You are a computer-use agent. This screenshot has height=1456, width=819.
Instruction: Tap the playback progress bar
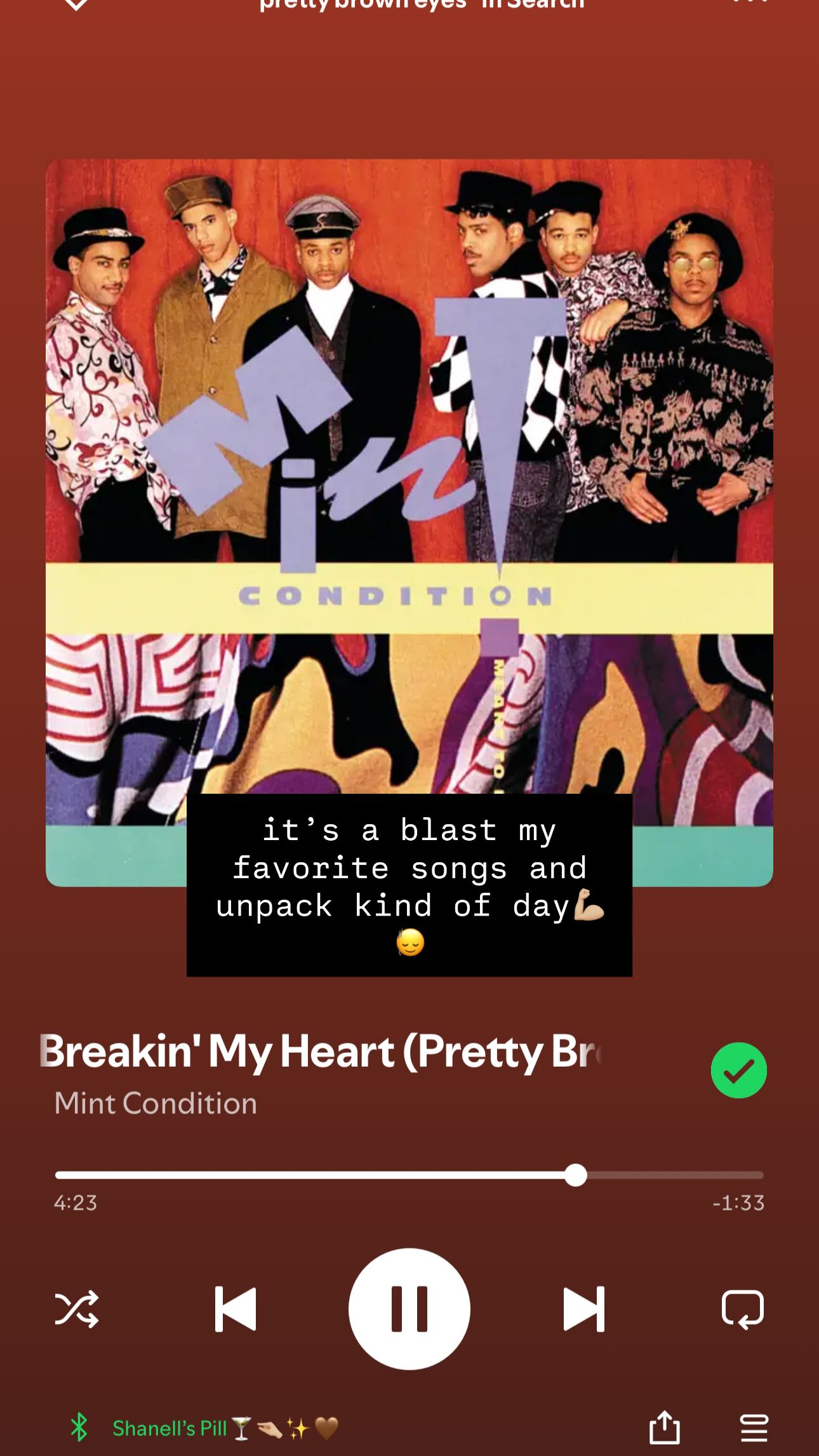tap(409, 1175)
